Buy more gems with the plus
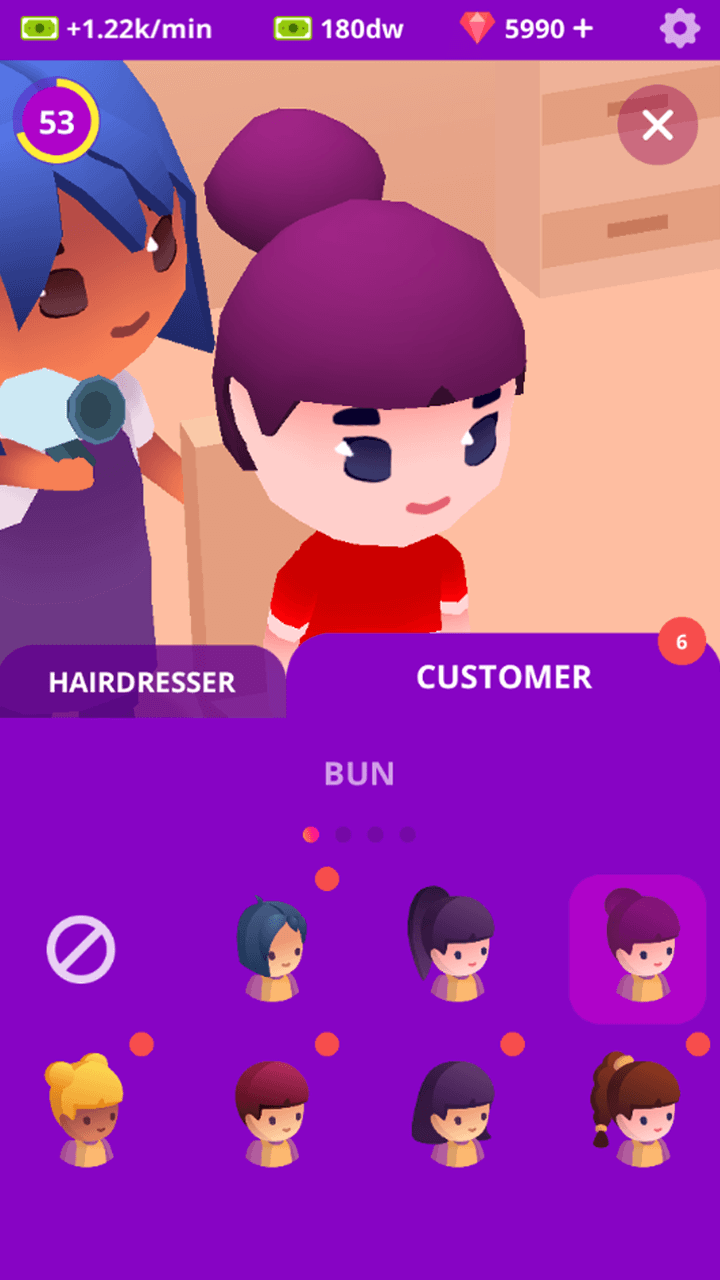 [583, 29]
